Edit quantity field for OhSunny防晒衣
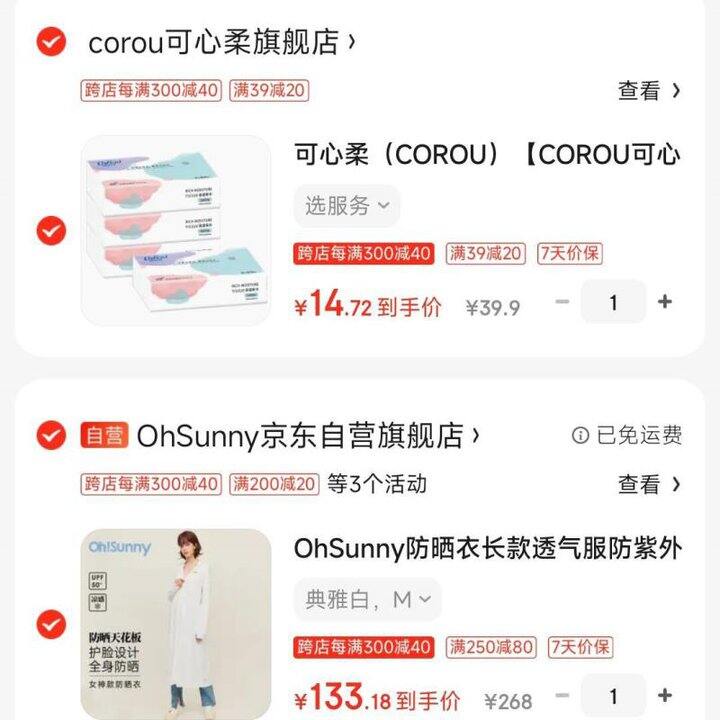Viewport: 720px width, 720px height. 613,696
